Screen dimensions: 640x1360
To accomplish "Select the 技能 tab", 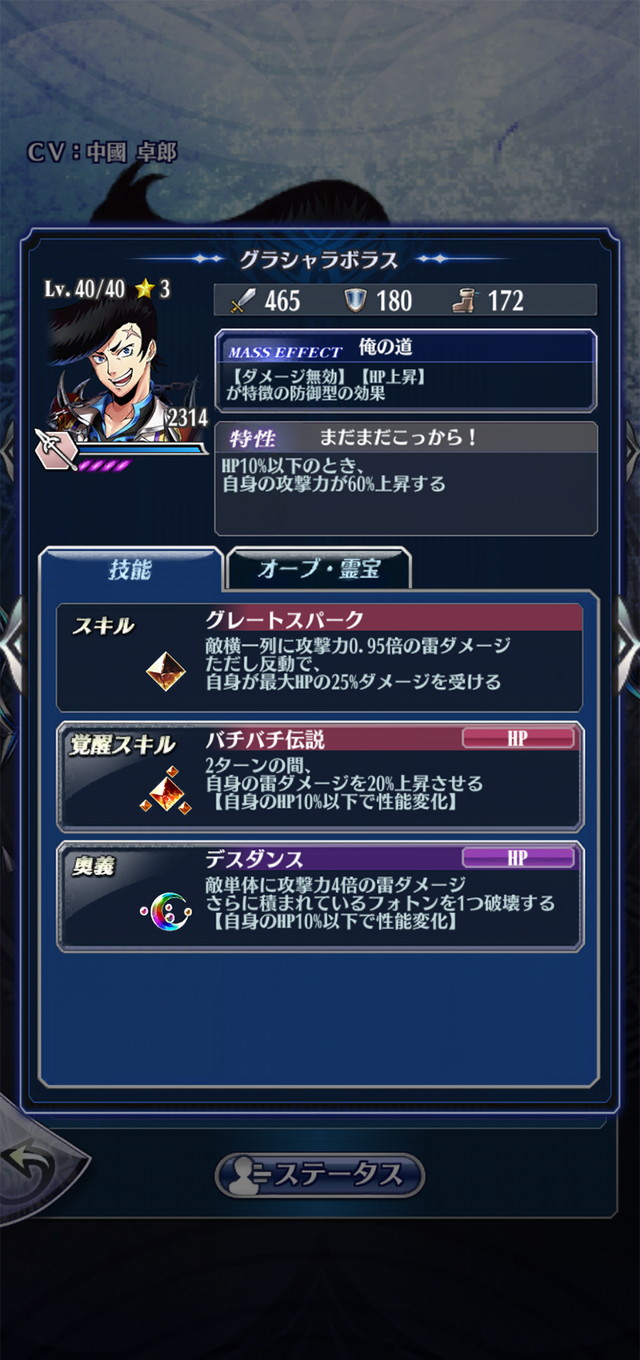I will (130, 570).
